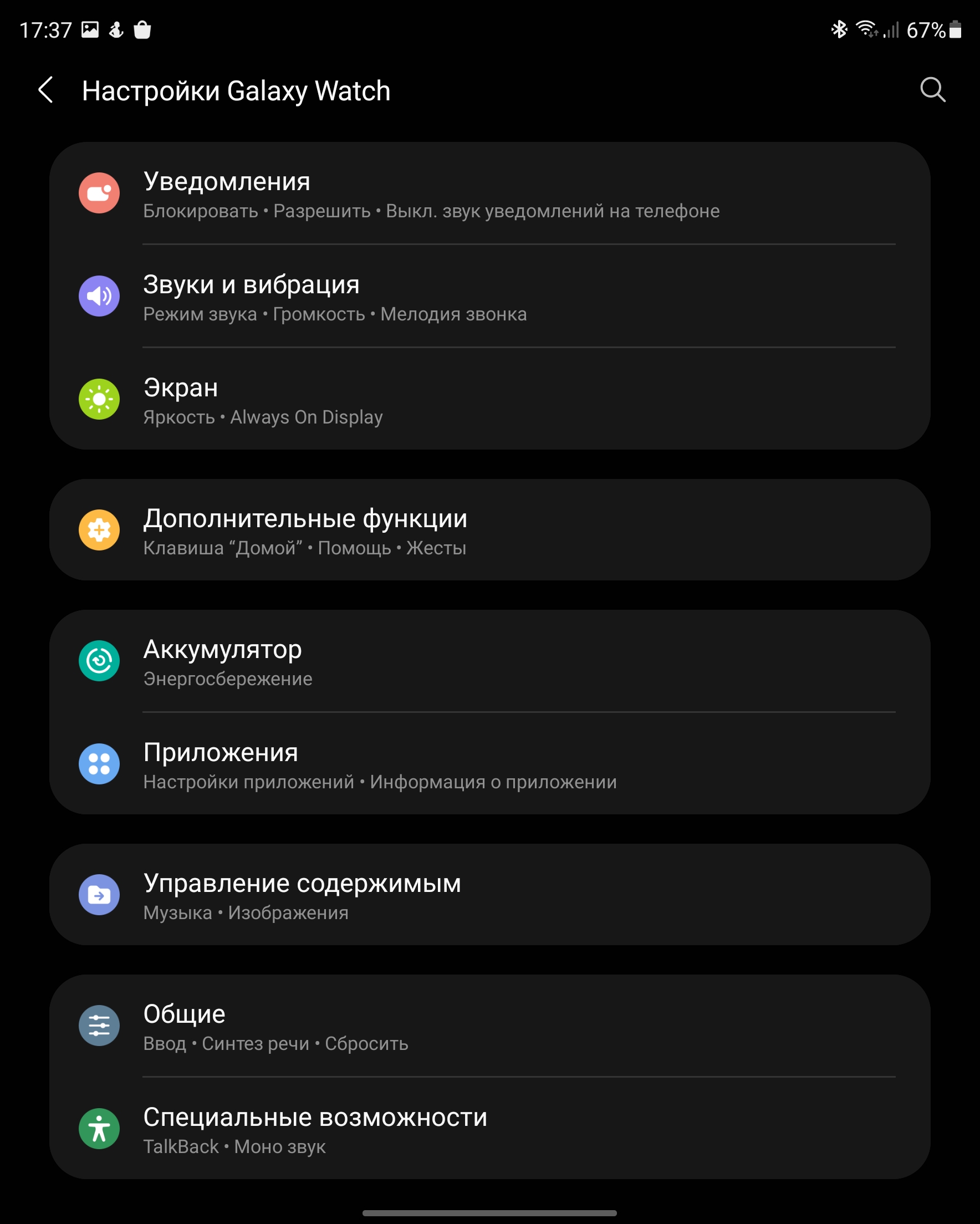The width and height of the screenshot is (980, 1224).
Task: Open Звуки и вибрация settings
Action: tap(488, 297)
